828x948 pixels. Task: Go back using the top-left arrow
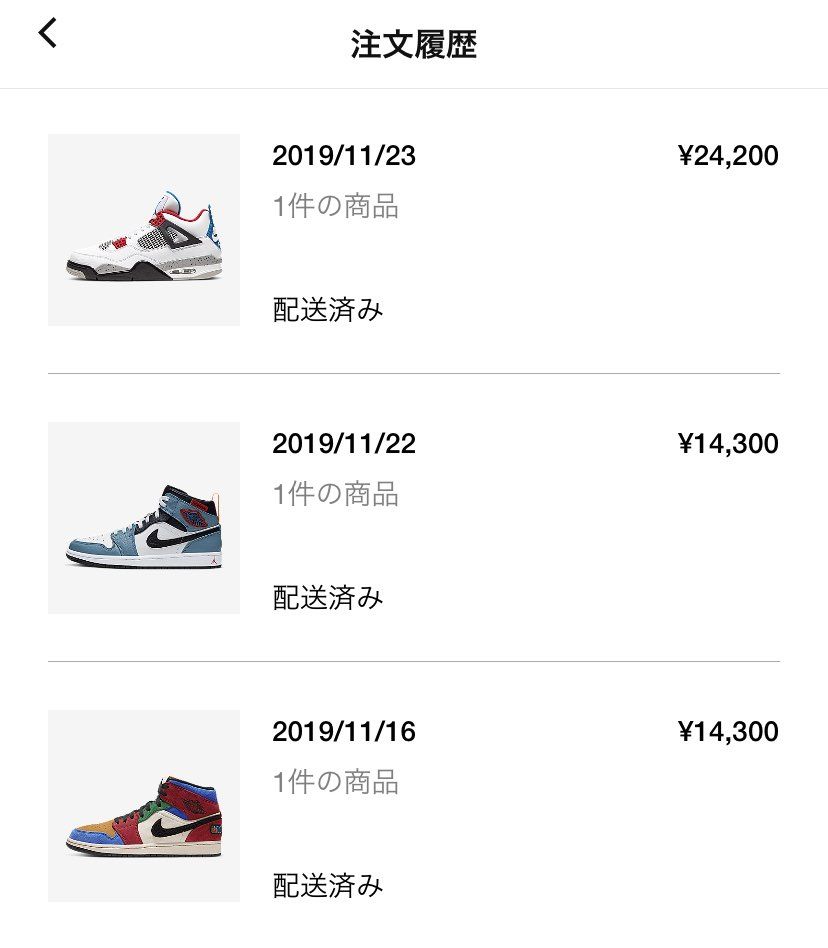coord(48,35)
